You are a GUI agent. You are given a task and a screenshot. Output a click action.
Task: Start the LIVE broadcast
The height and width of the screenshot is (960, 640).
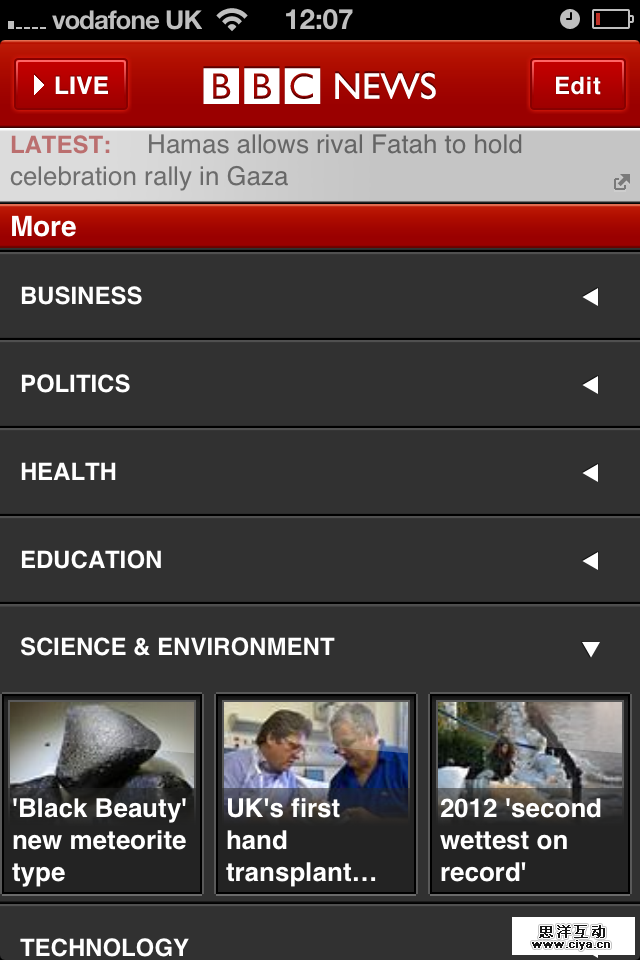(x=71, y=85)
